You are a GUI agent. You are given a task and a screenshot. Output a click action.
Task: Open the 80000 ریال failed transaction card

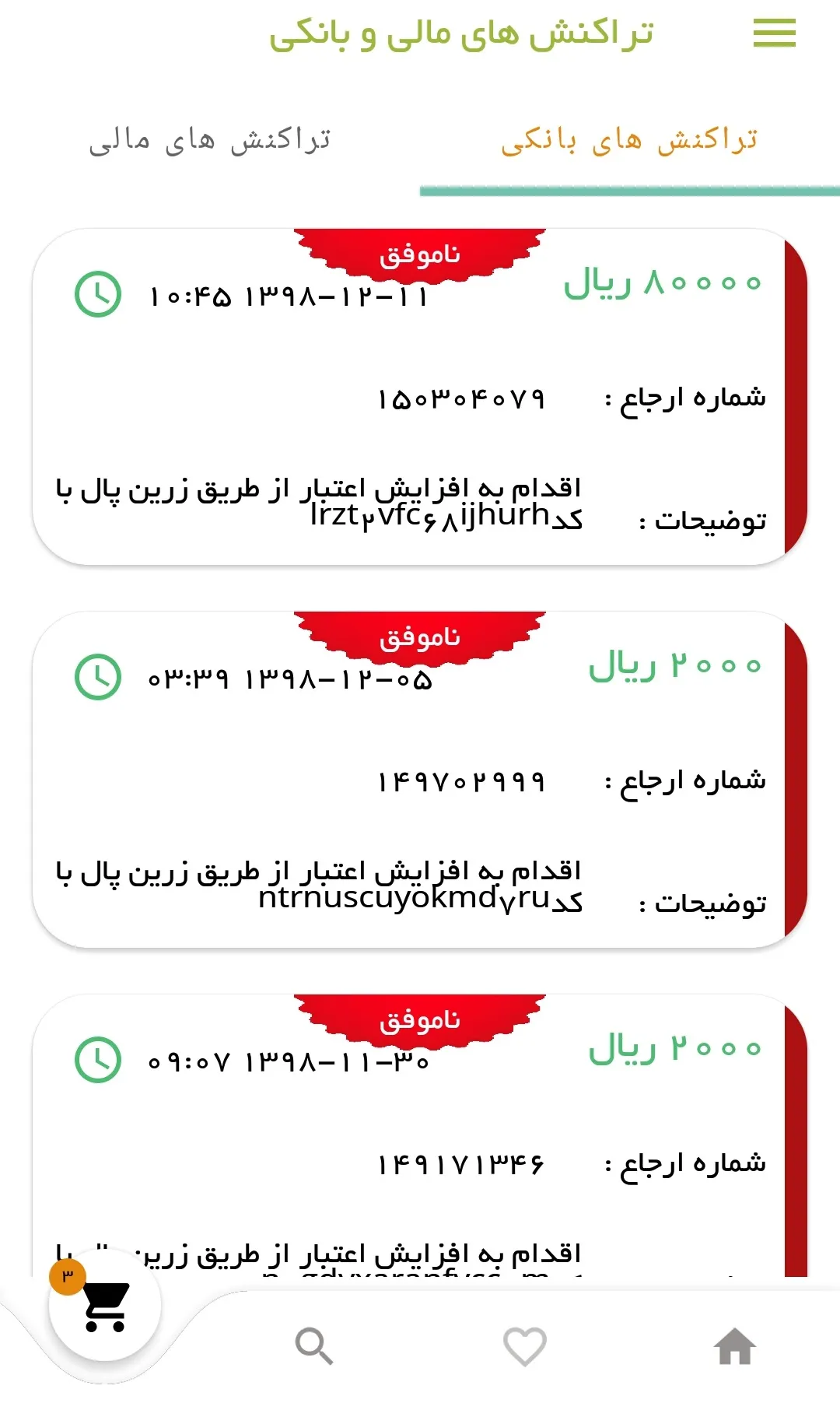[x=420, y=397]
